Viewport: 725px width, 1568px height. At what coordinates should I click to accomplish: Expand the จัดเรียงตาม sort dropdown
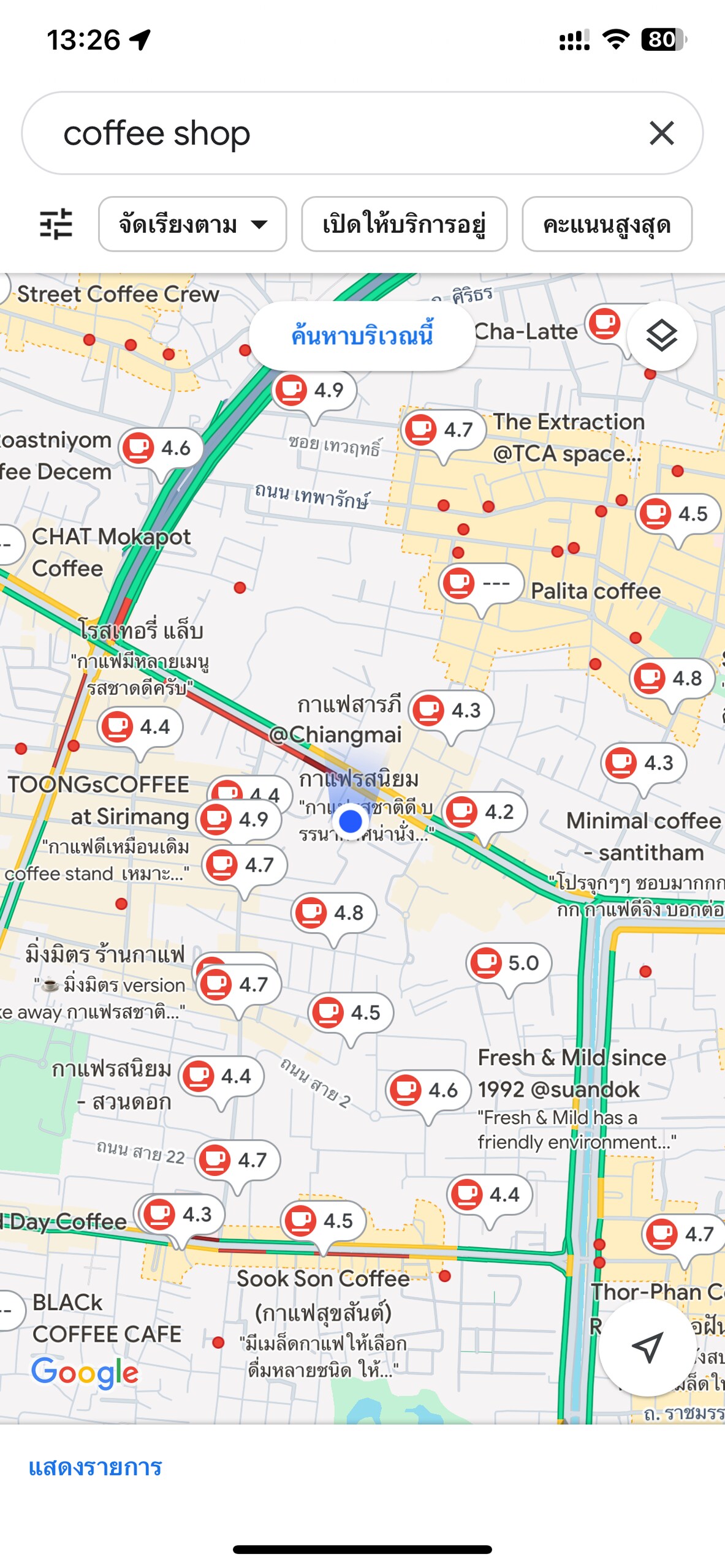192,224
